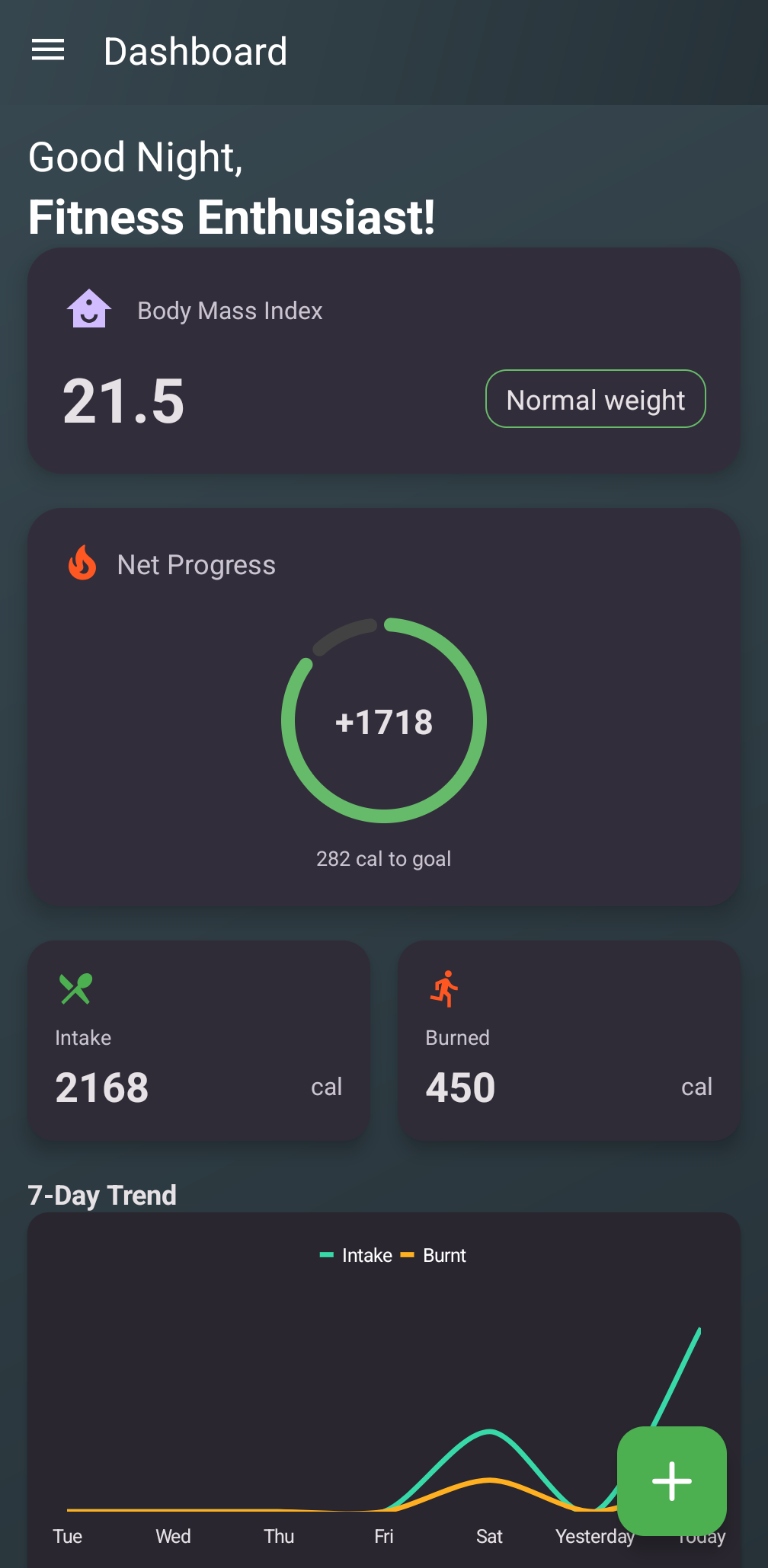Tap the floating plus action button
Image resolution: width=768 pixels, height=1568 pixels.
[x=671, y=1480]
